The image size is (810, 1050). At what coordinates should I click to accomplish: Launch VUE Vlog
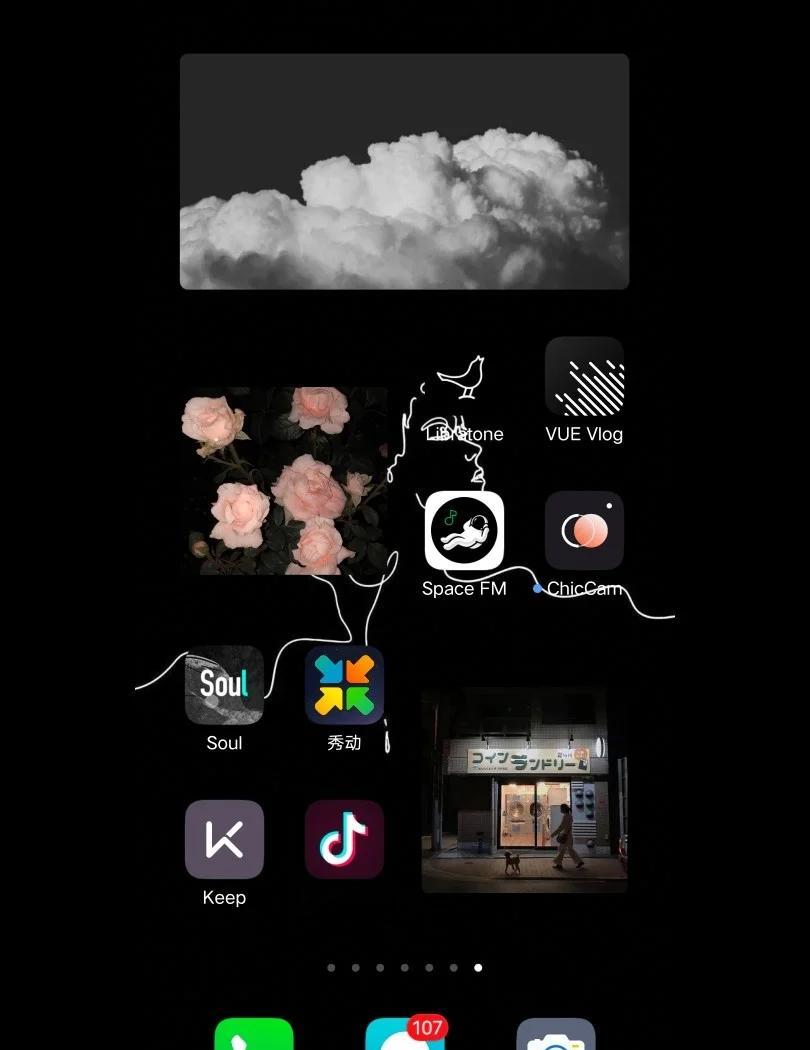[x=584, y=377]
